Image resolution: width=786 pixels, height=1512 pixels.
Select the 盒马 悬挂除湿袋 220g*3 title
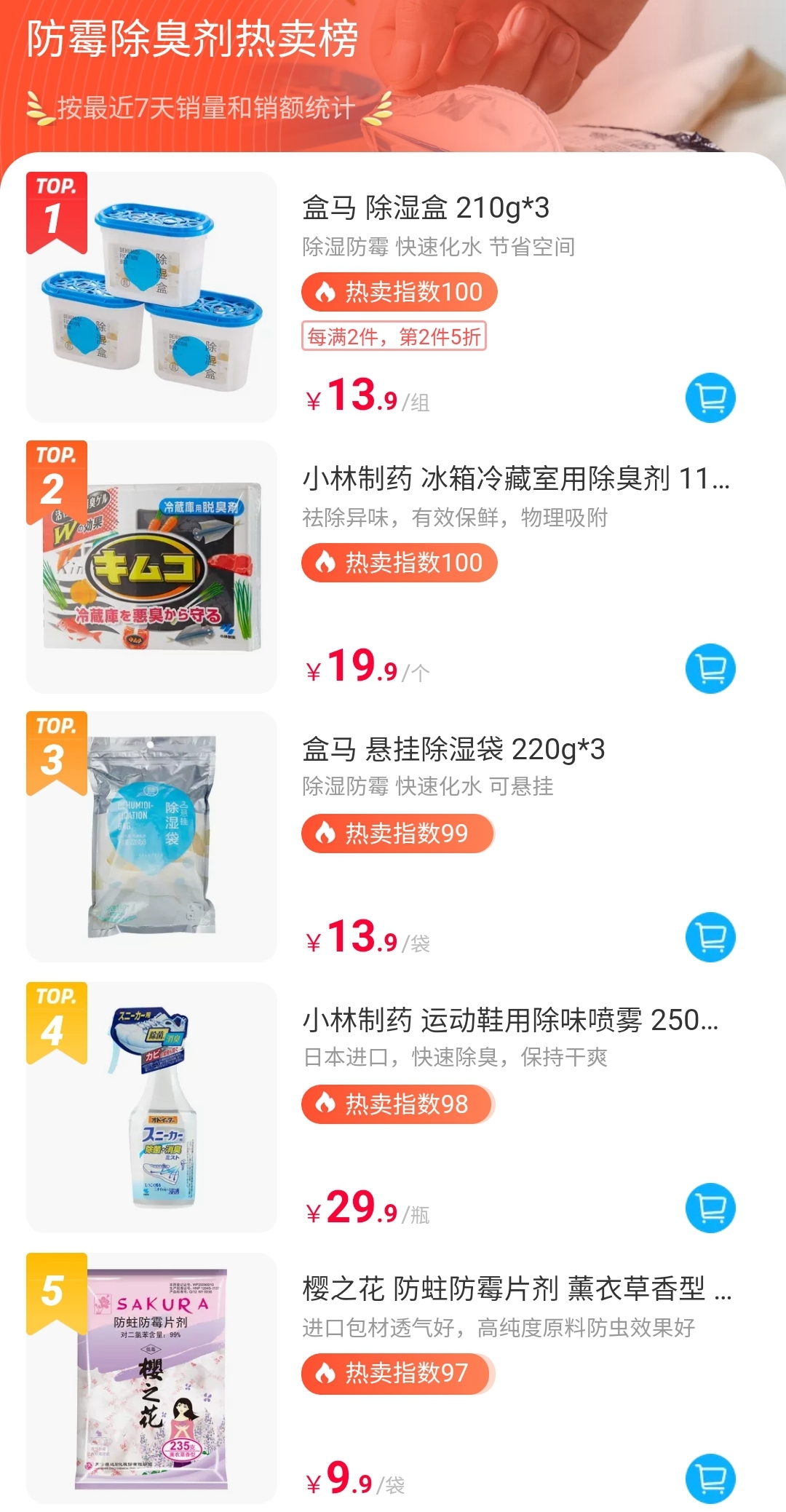[x=453, y=749]
